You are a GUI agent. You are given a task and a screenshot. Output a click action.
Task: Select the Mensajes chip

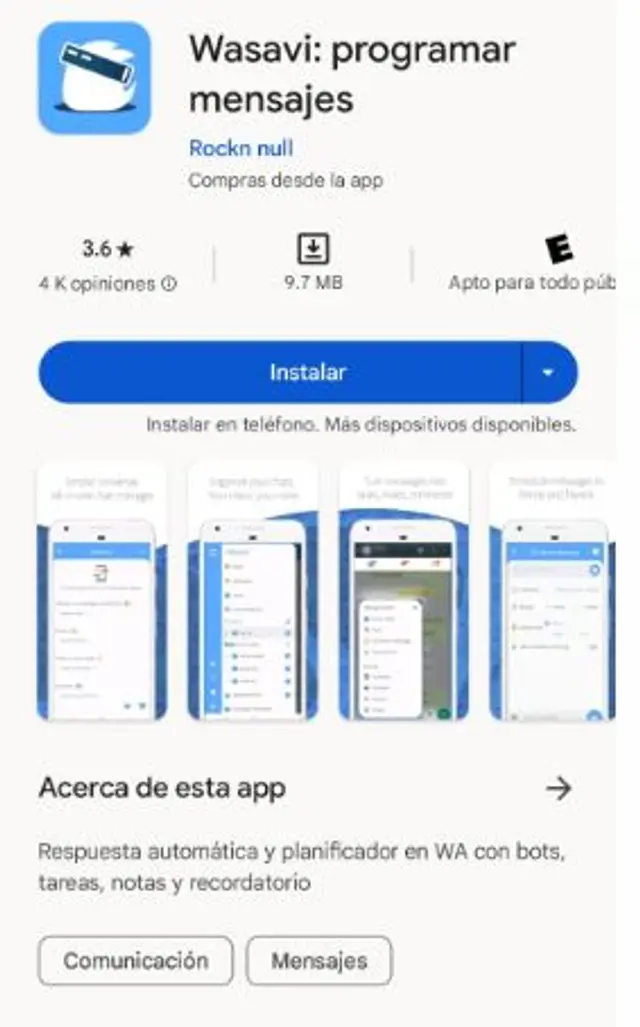[319, 961]
